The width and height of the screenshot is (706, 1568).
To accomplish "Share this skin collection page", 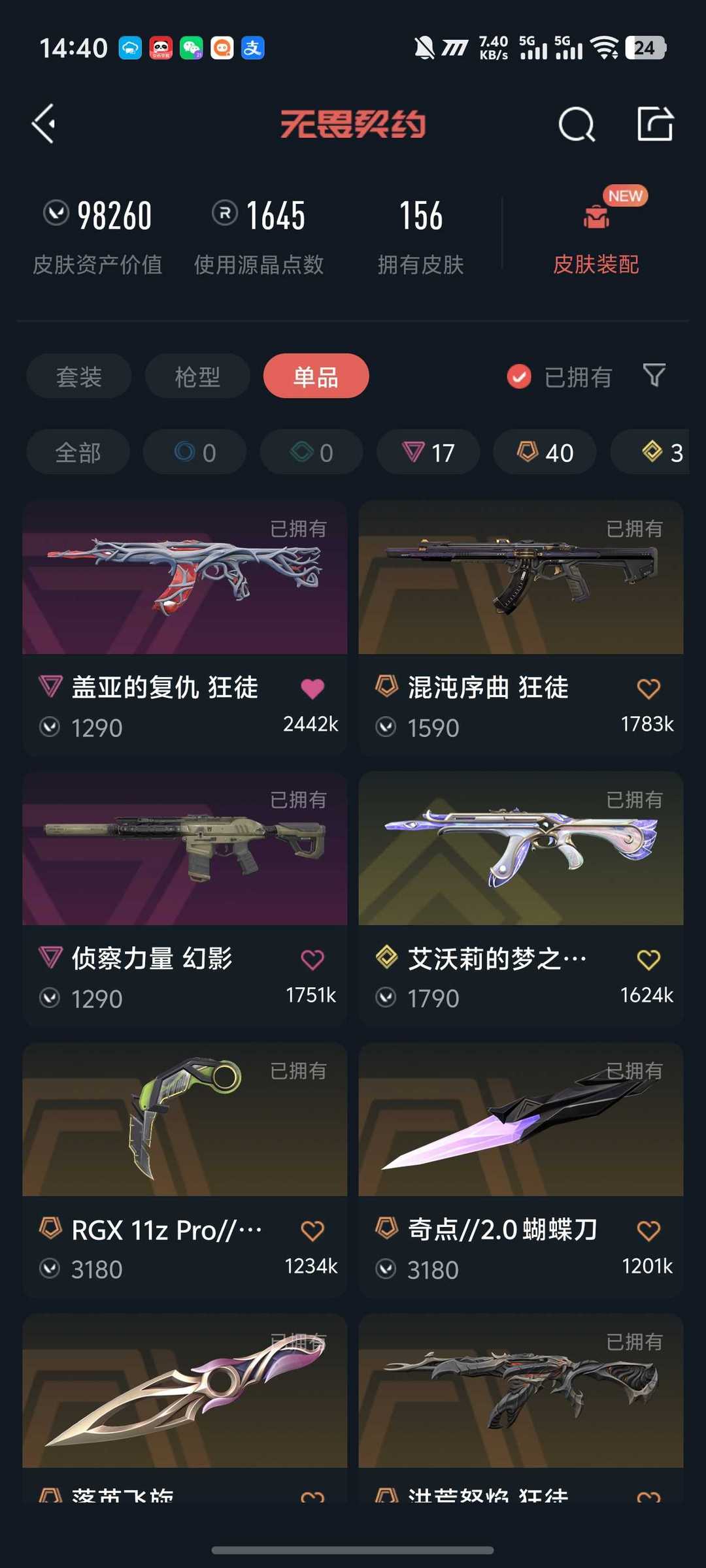I will (655, 123).
